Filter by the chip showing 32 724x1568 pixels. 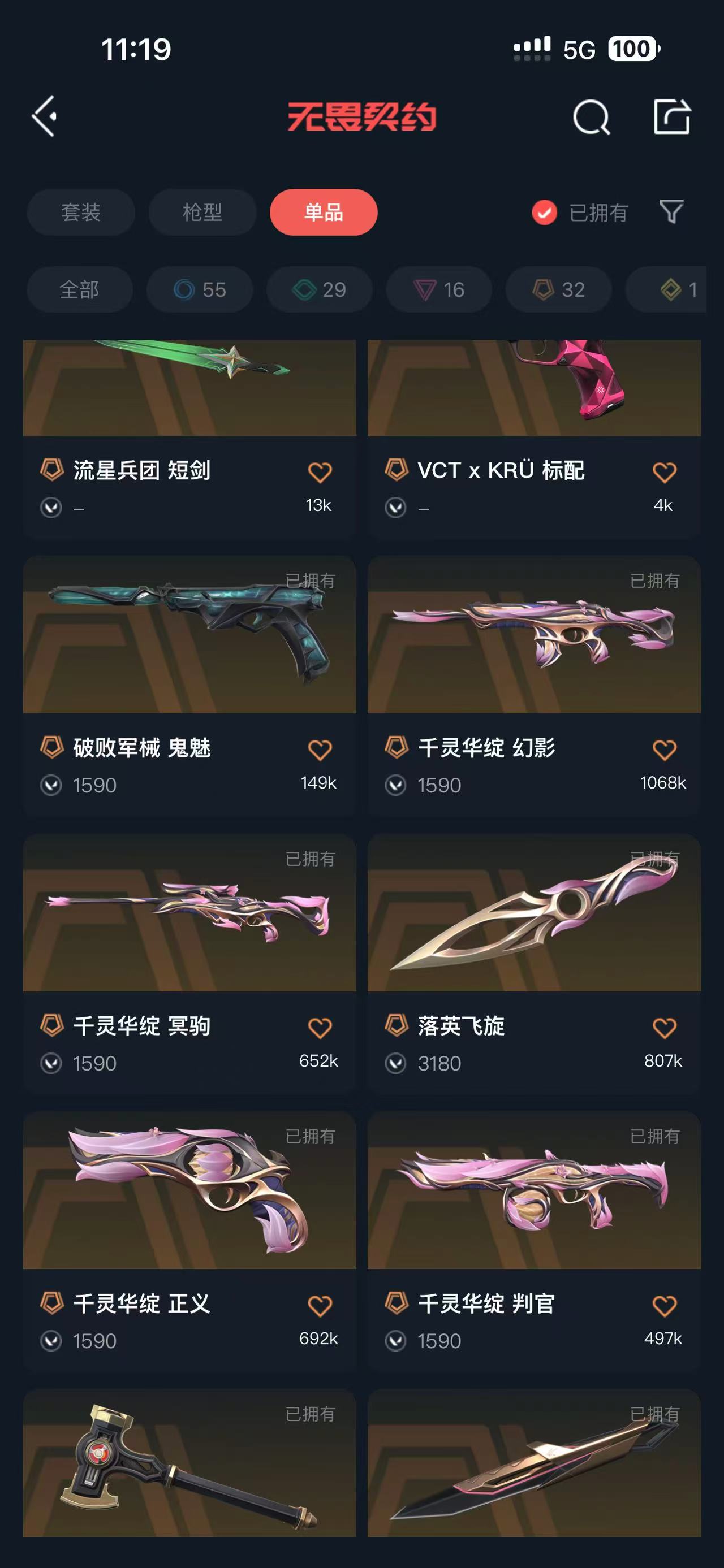tap(558, 290)
